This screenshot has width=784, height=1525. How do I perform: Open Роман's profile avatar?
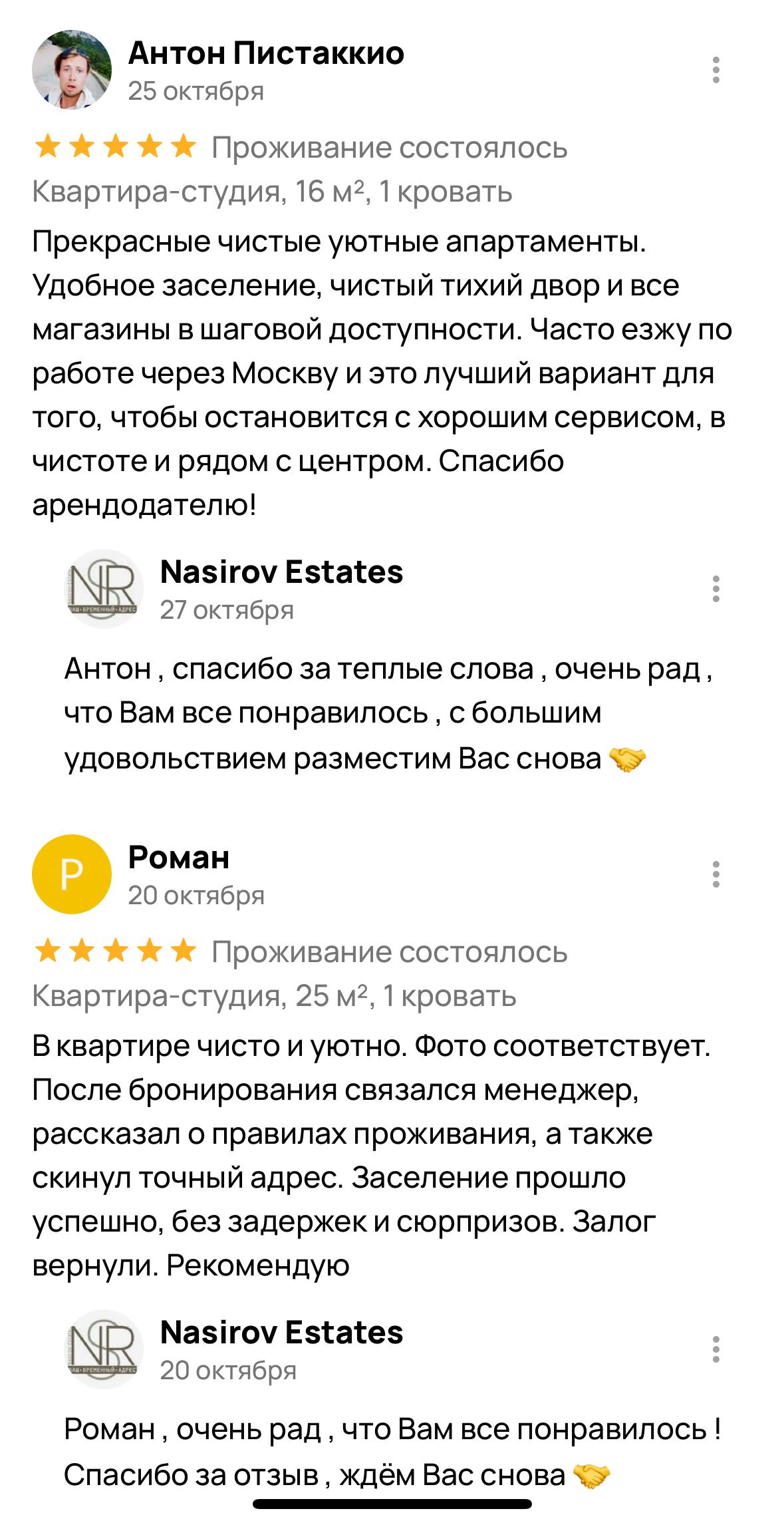point(72,874)
